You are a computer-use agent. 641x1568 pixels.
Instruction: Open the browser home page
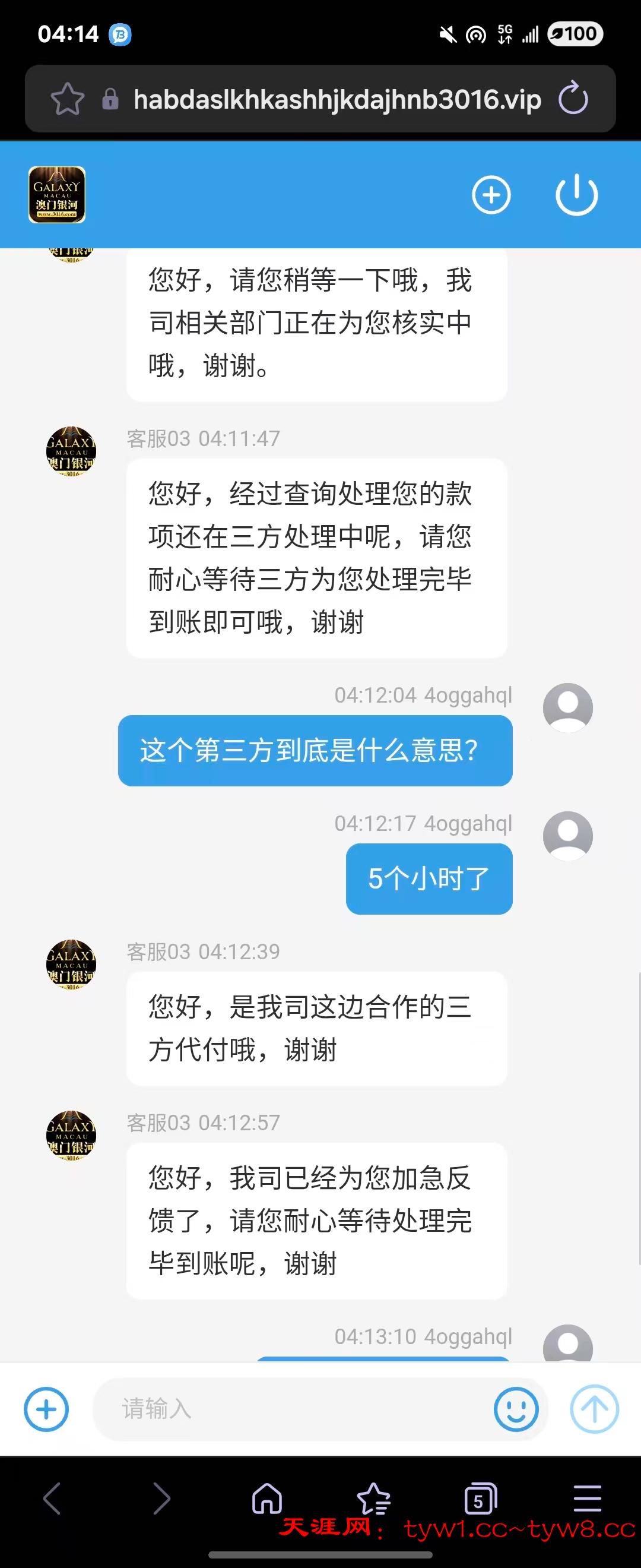268,1498
